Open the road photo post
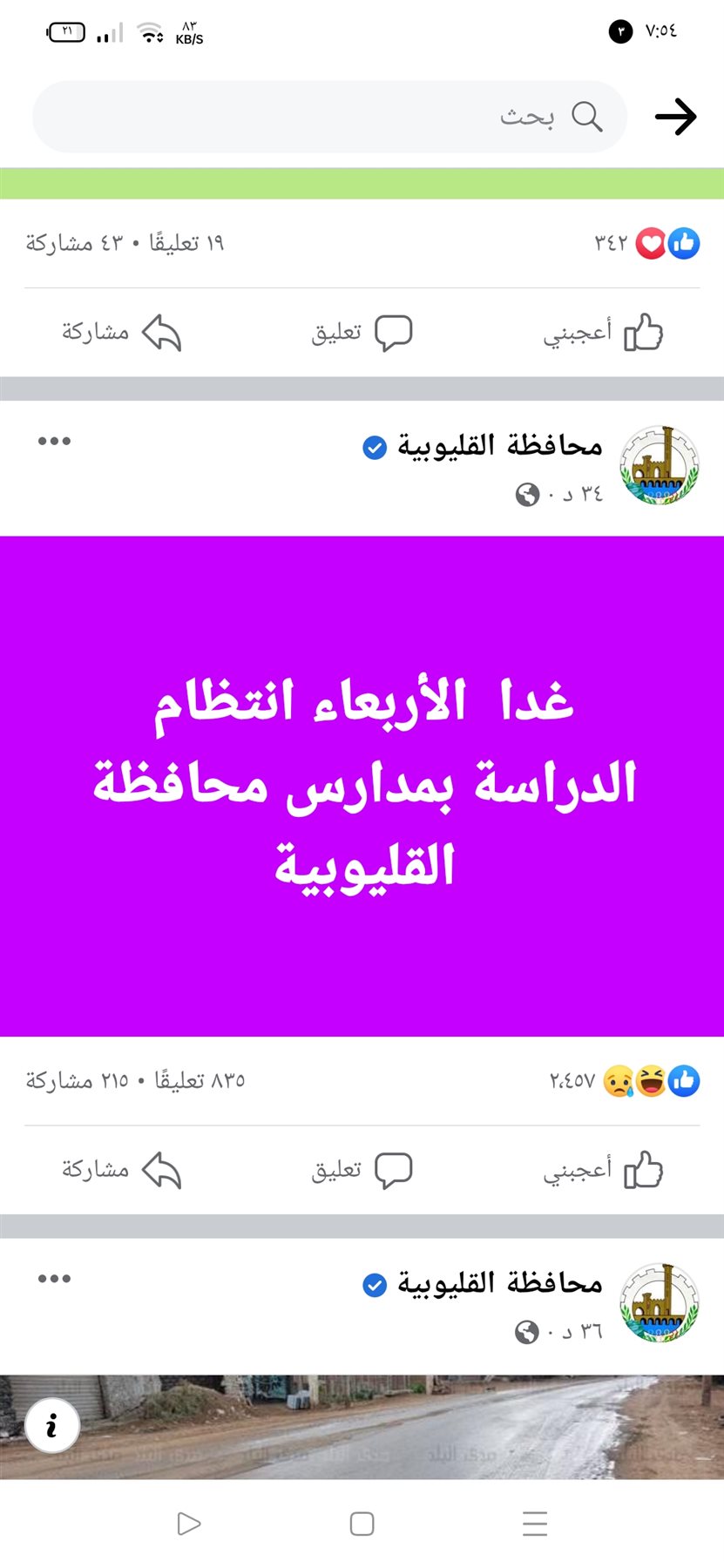This screenshot has width=724, height=1568. [392, 1427]
